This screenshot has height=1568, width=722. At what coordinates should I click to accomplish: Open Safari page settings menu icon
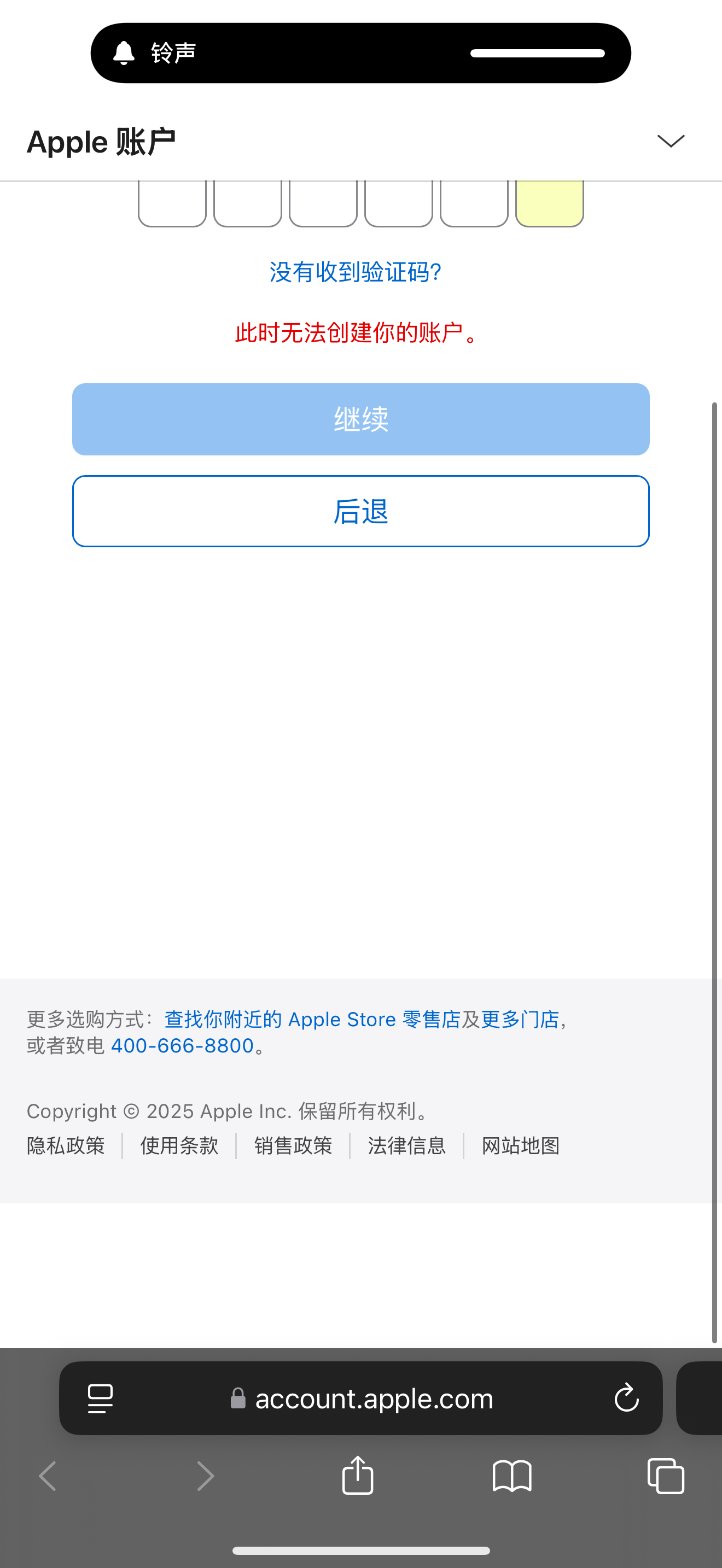tap(101, 1398)
